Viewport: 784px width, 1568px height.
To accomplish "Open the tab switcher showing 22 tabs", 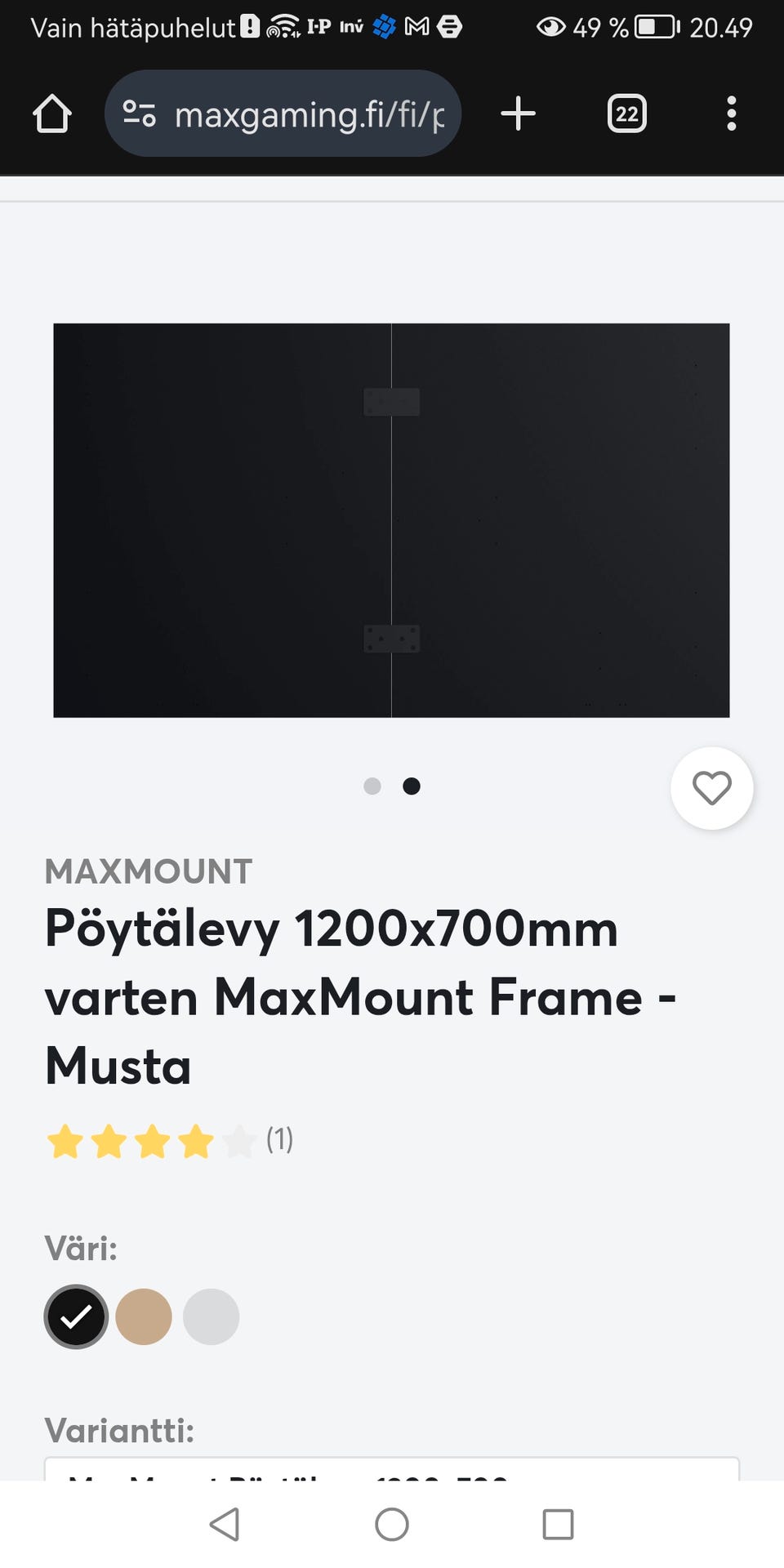I will (626, 114).
